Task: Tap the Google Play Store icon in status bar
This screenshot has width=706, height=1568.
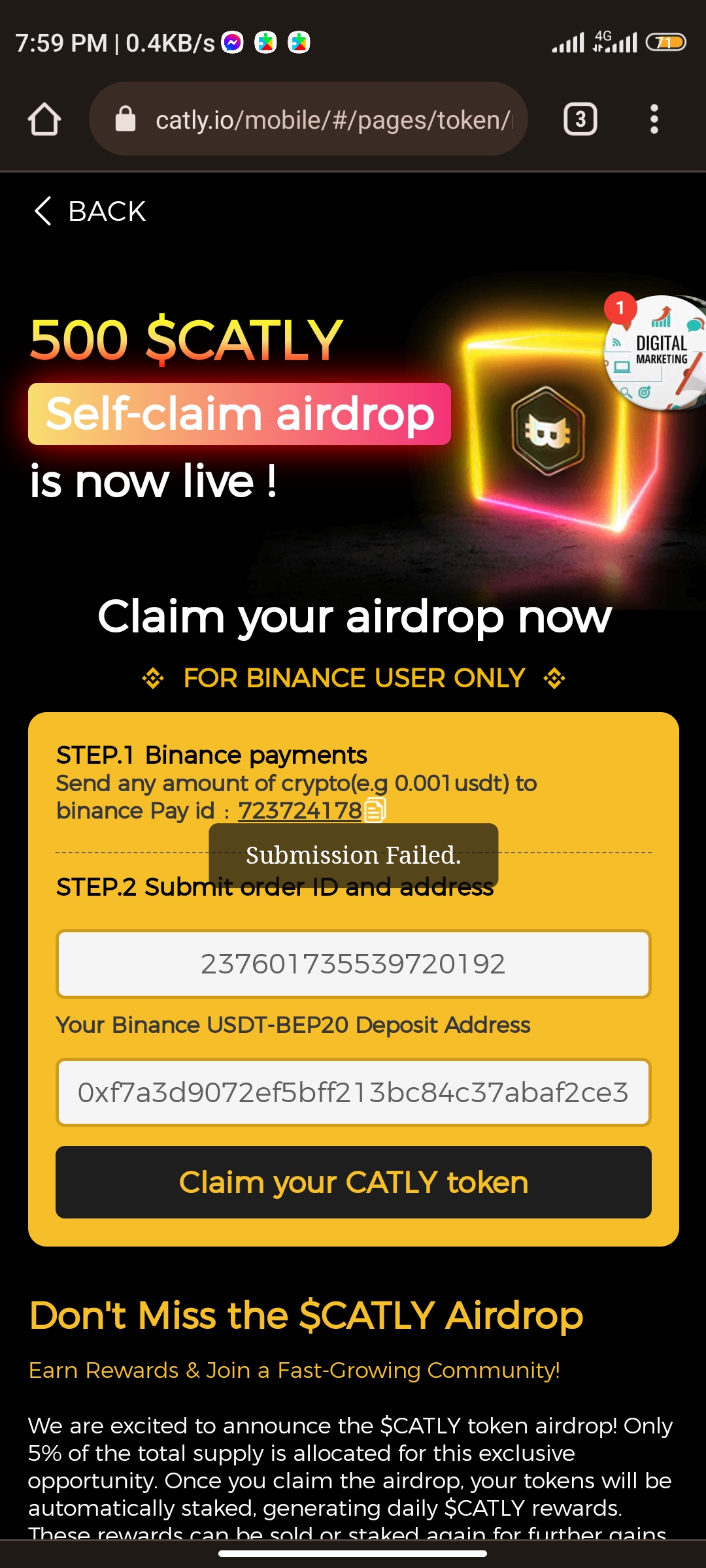Action: click(267, 42)
